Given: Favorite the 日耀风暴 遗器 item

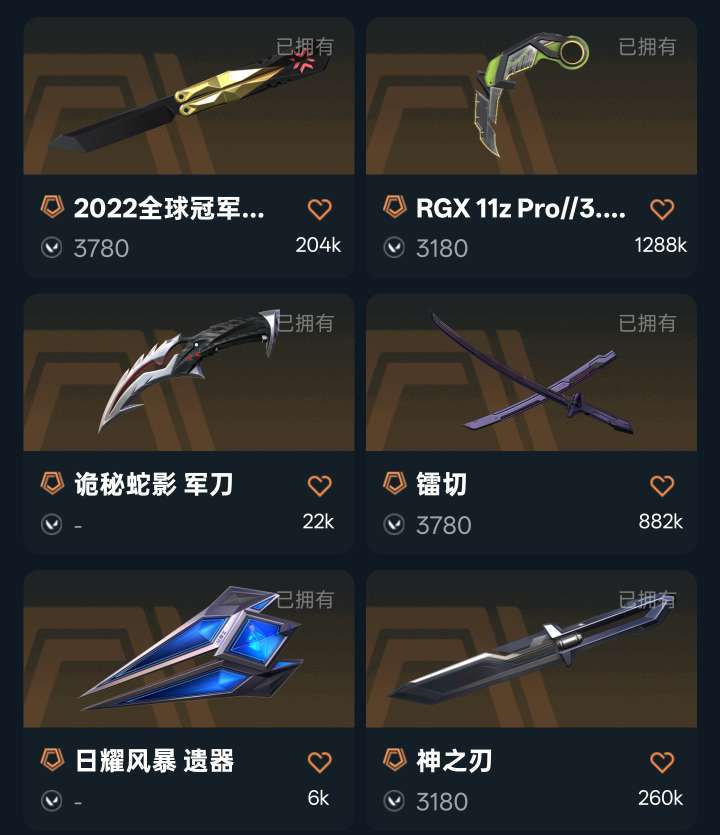Looking at the screenshot, I should coord(319,762).
